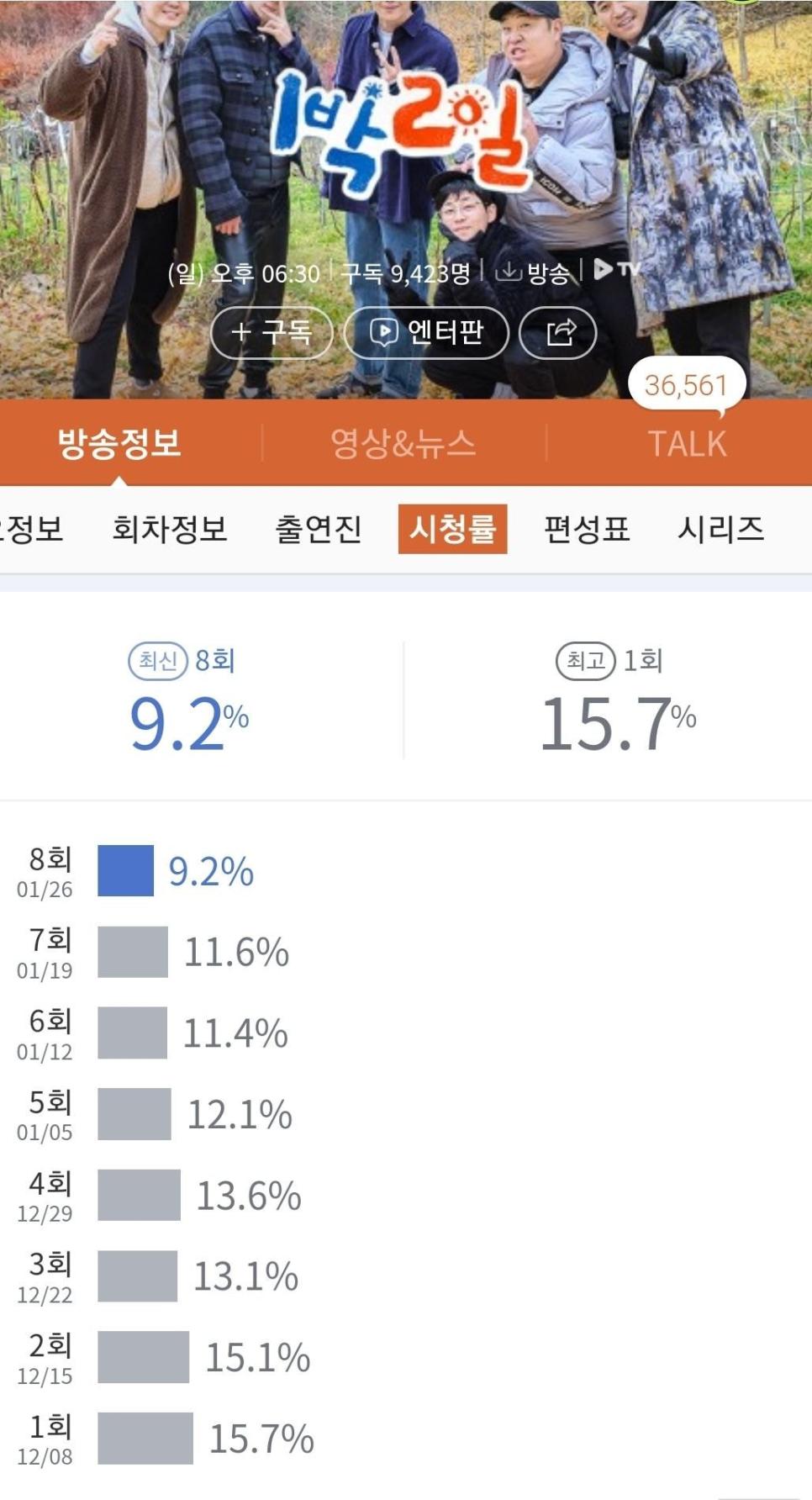Switch to the 영상&뉴스 tab
812x1500 pixels.
[403, 443]
